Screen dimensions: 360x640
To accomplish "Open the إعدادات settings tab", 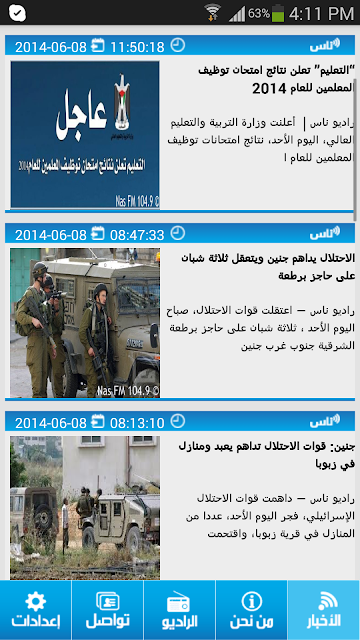I will point(36,610).
